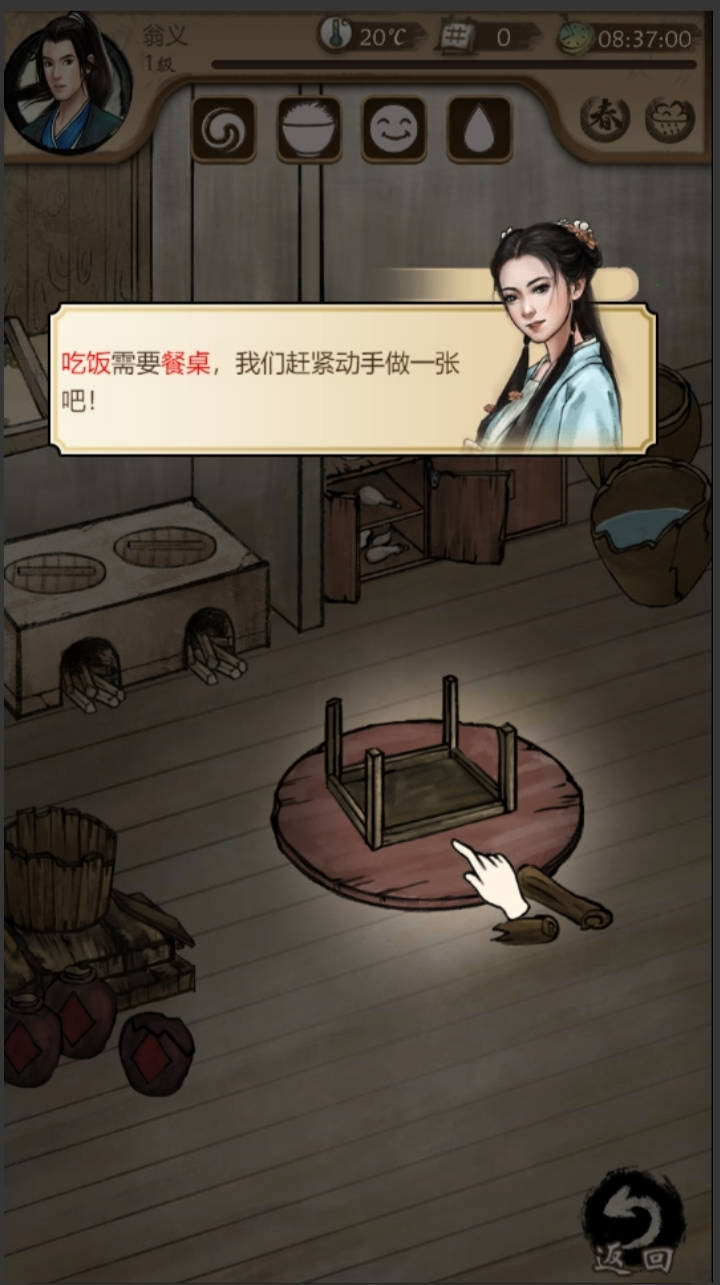The image size is (720, 1285).
Task: Open the character portrait of 翁义
Action: (x=68, y=83)
